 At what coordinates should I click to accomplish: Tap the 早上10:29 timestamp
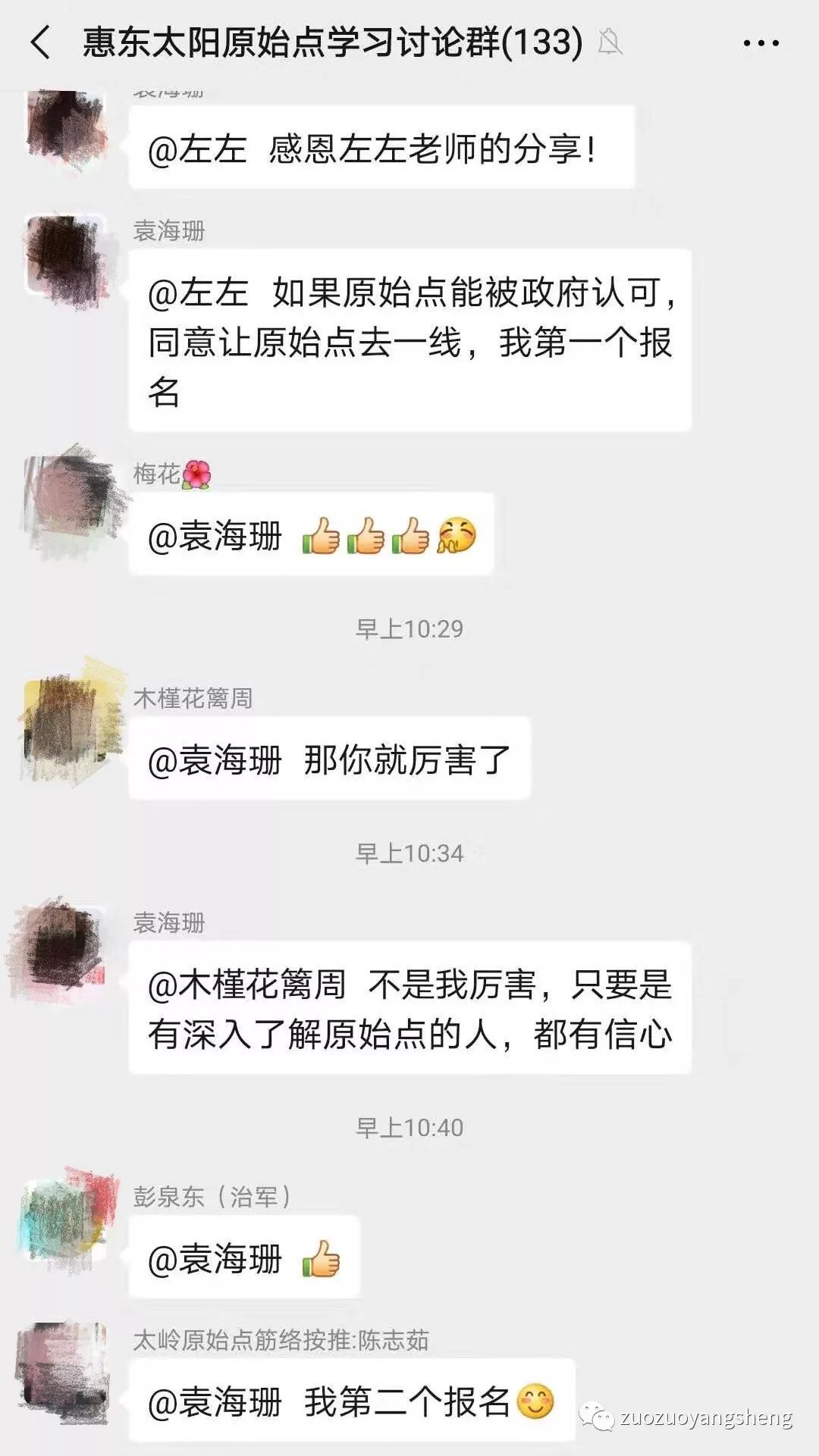coord(409,628)
